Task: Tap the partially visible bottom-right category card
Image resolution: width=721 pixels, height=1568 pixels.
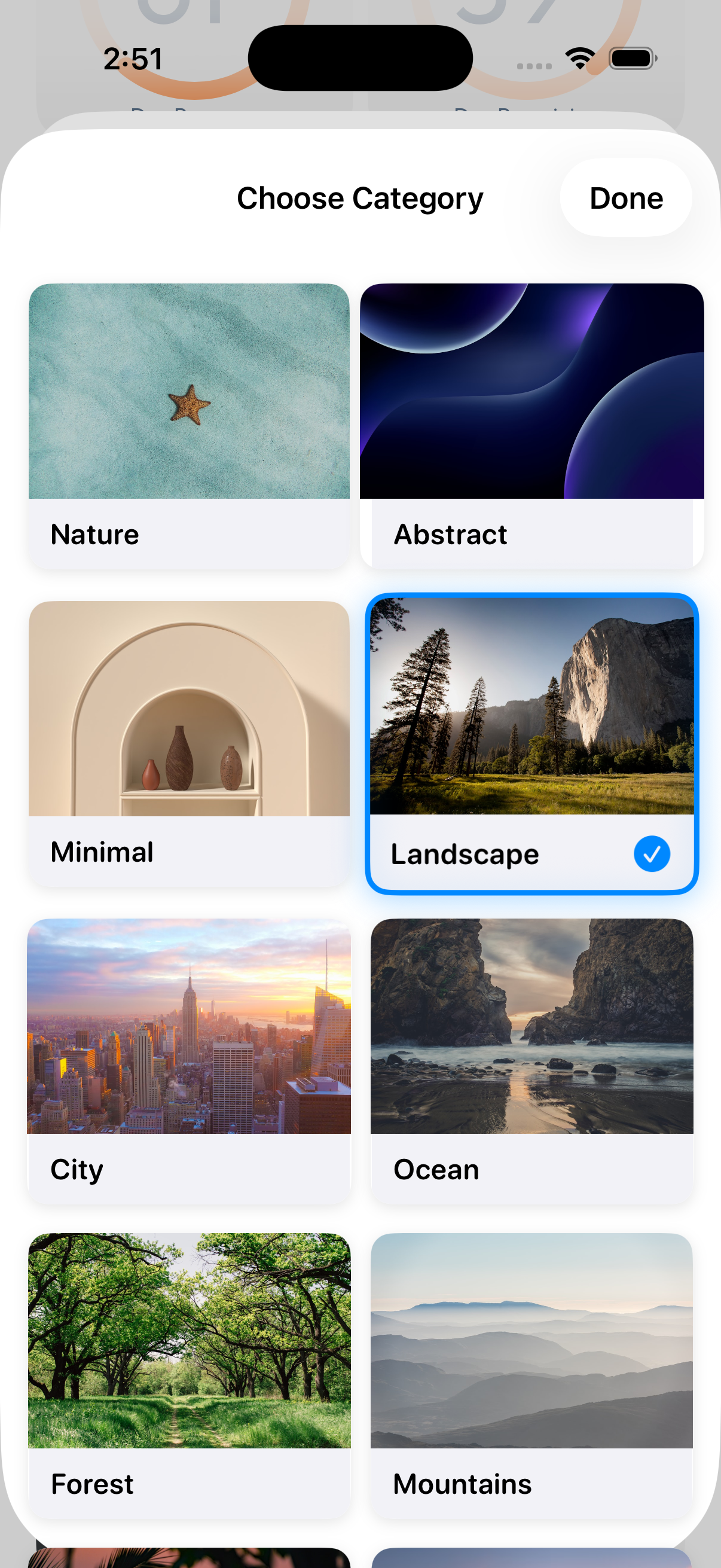Action: coord(531,1555)
